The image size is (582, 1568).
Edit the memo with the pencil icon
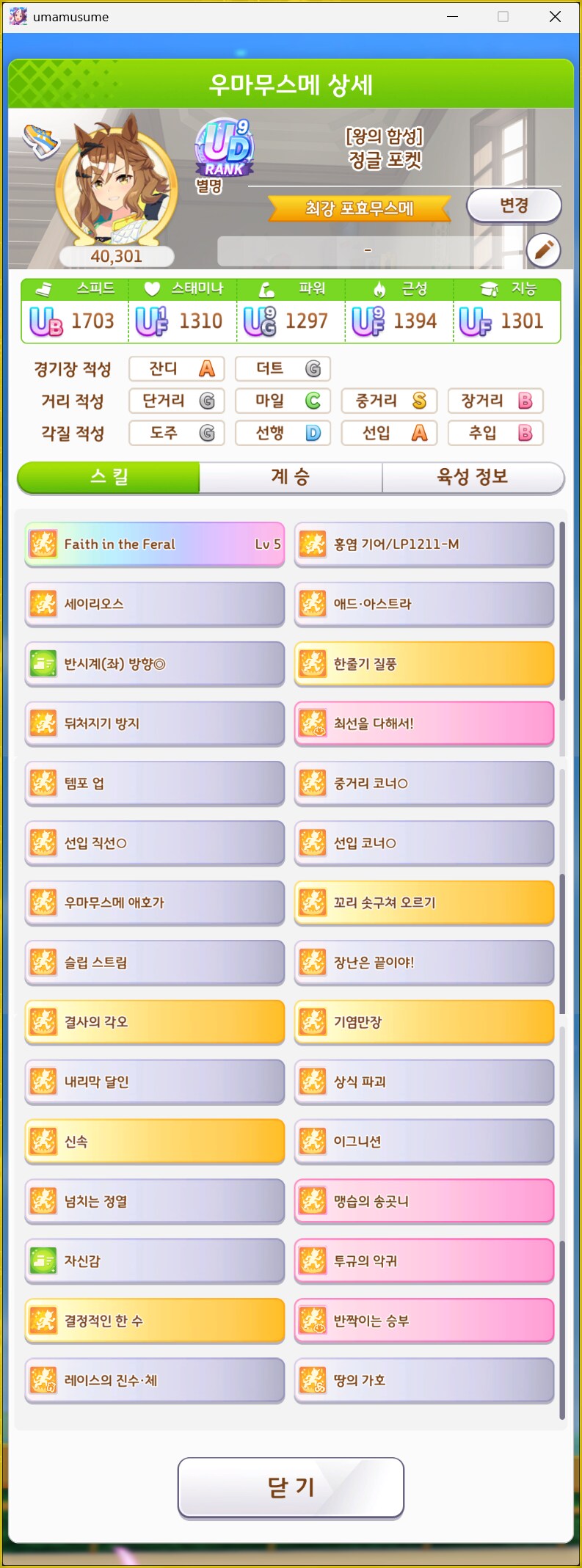(x=543, y=251)
